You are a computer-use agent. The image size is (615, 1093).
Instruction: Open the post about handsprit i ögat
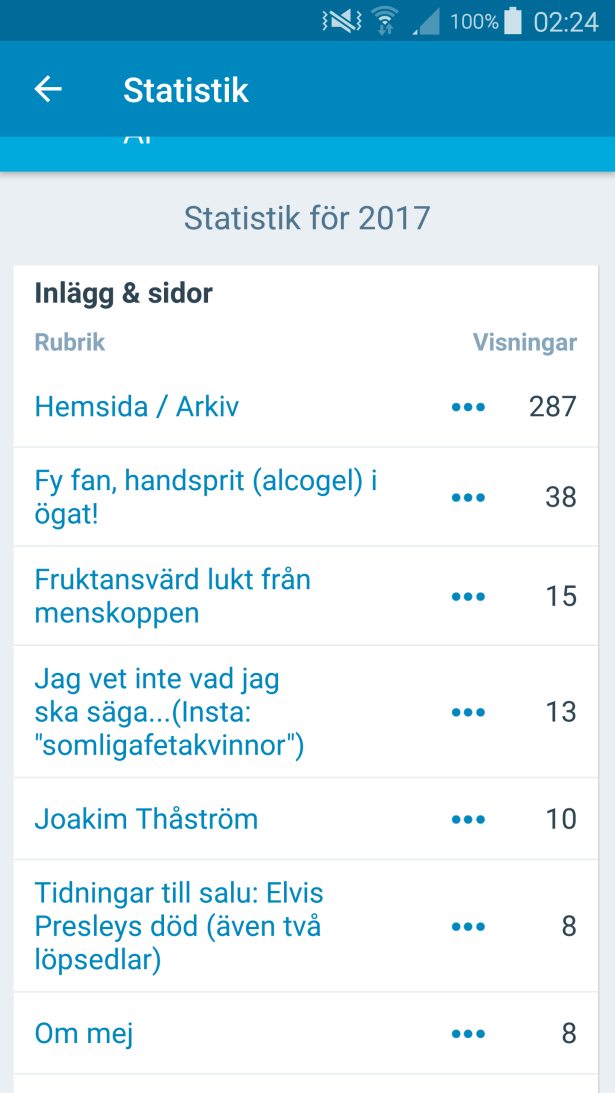pos(205,496)
